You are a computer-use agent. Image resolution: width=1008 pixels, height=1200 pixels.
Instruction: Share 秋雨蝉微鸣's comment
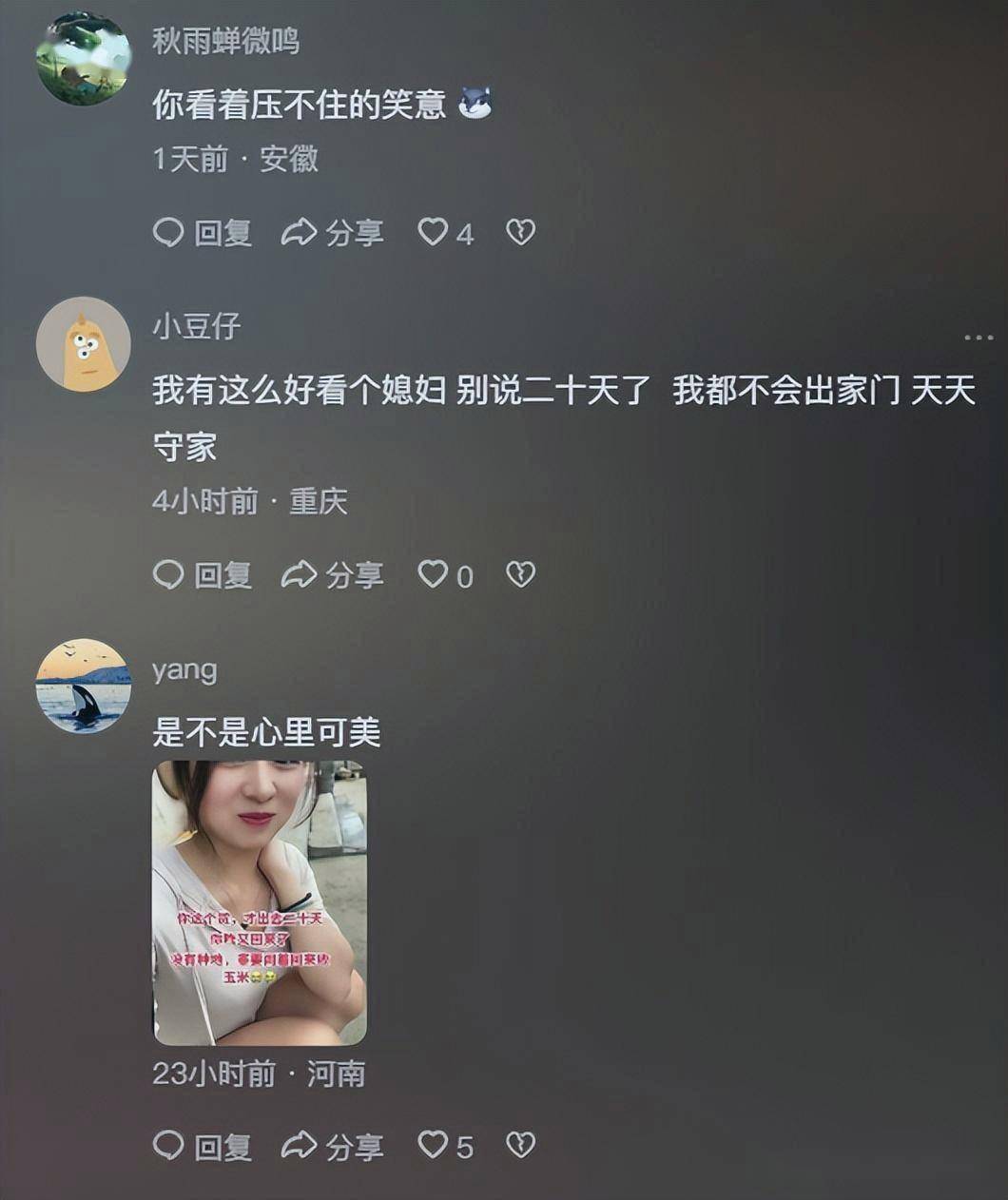[332, 232]
